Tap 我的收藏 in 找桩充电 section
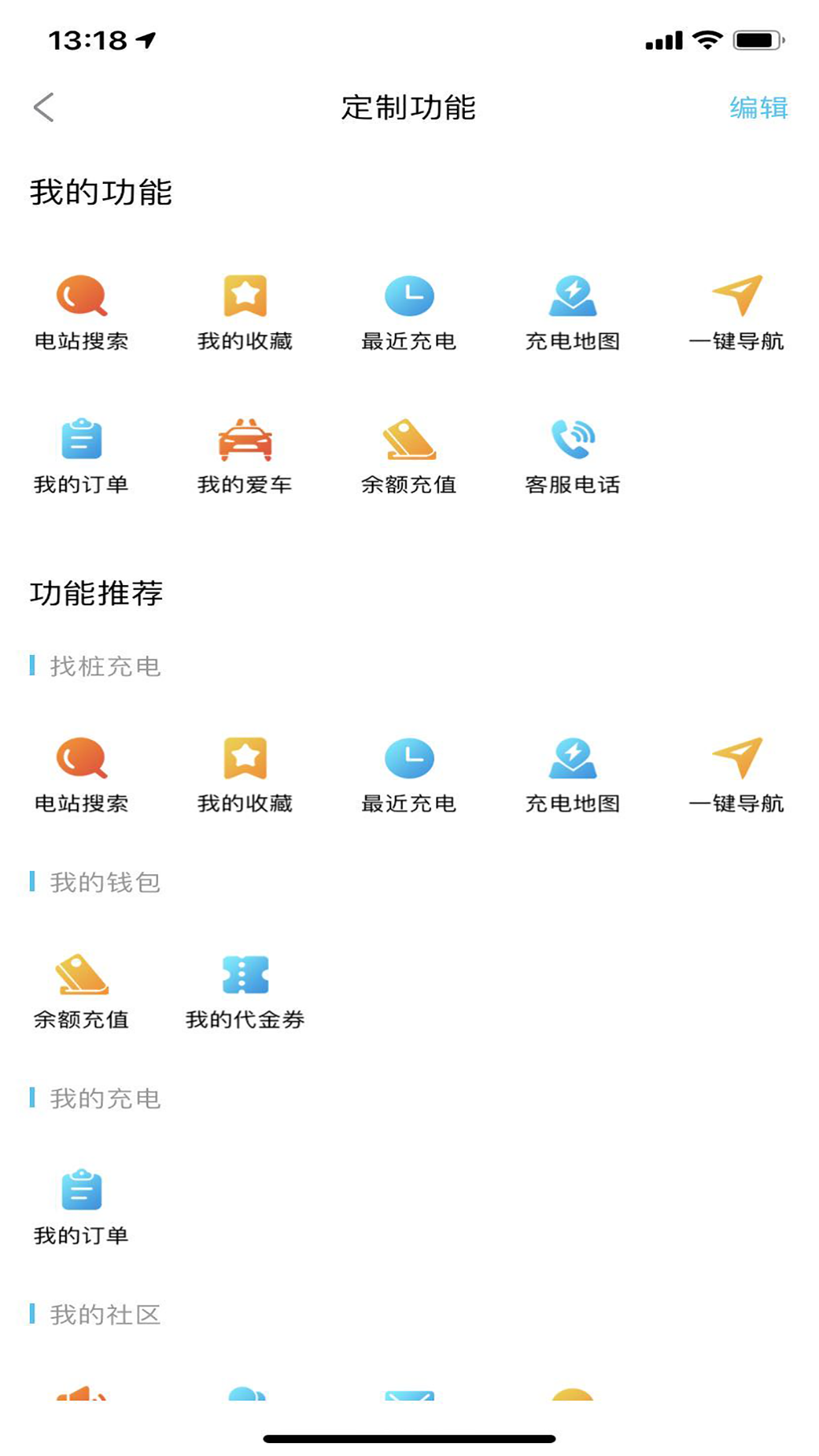This screenshot has height=1456, width=819. (x=245, y=774)
